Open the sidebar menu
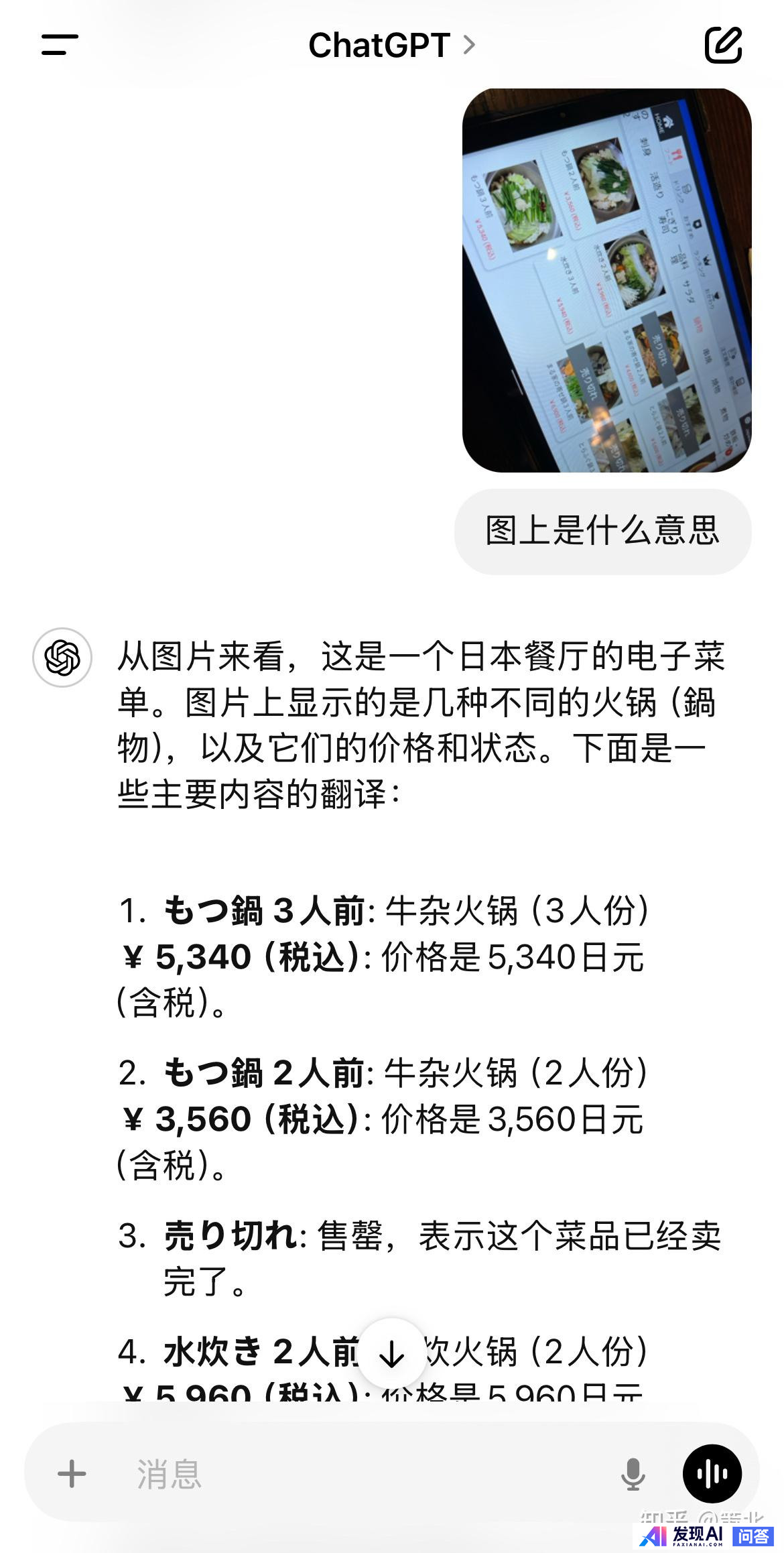This screenshot has width=784, height=1553. click(x=60, y=45)
